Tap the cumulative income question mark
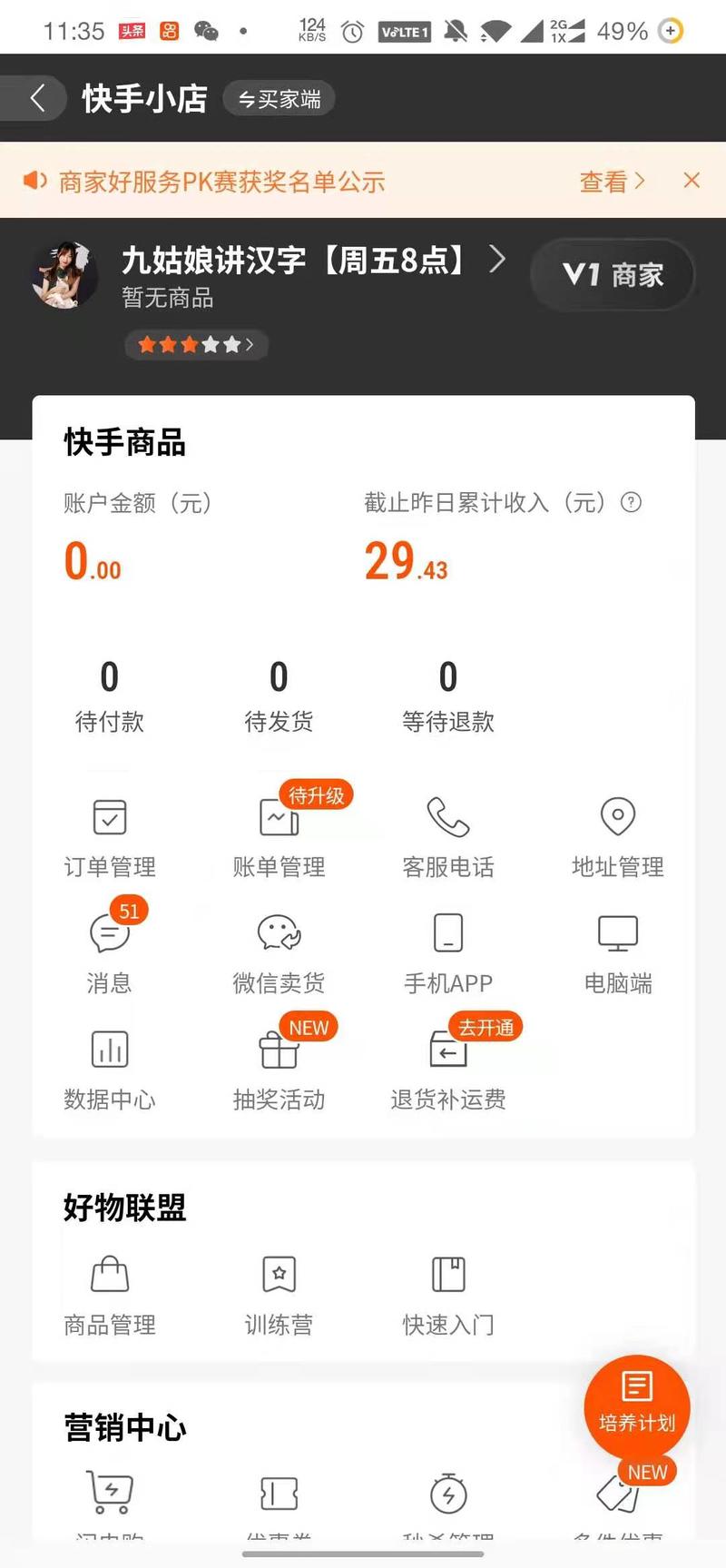Screen dimensions: 726x1568 (x=632, y=503)
